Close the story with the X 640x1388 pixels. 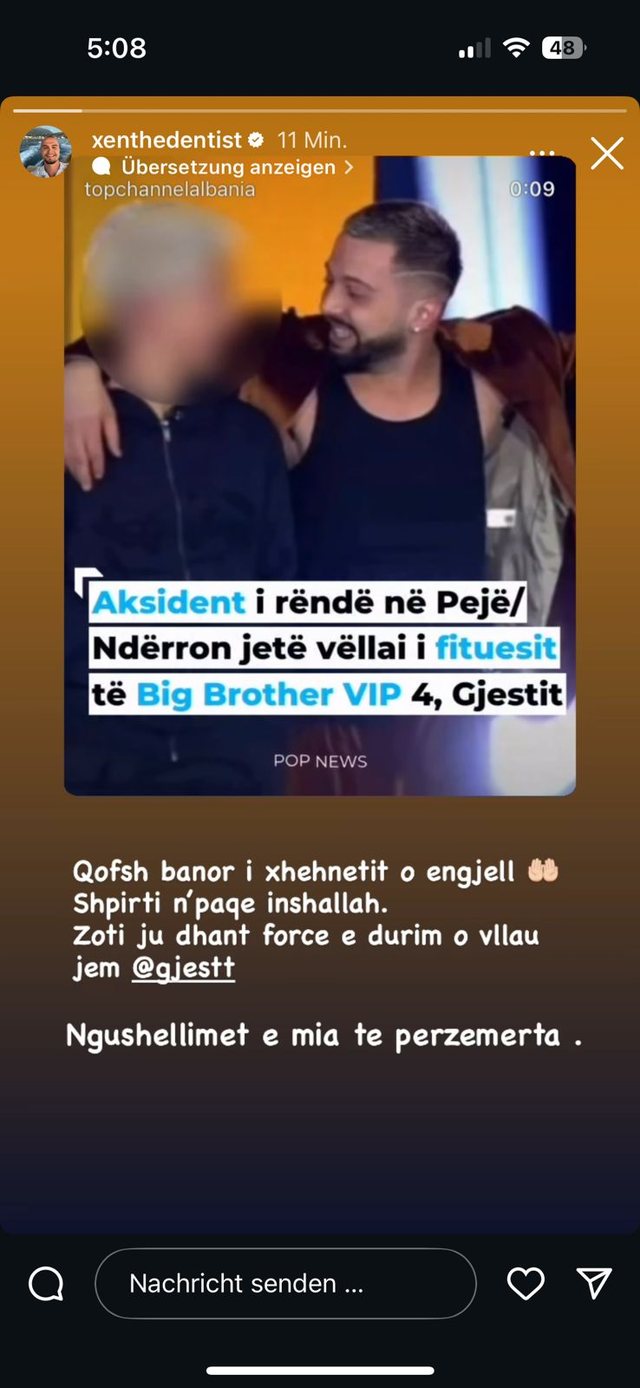click(x=607, y=153)
